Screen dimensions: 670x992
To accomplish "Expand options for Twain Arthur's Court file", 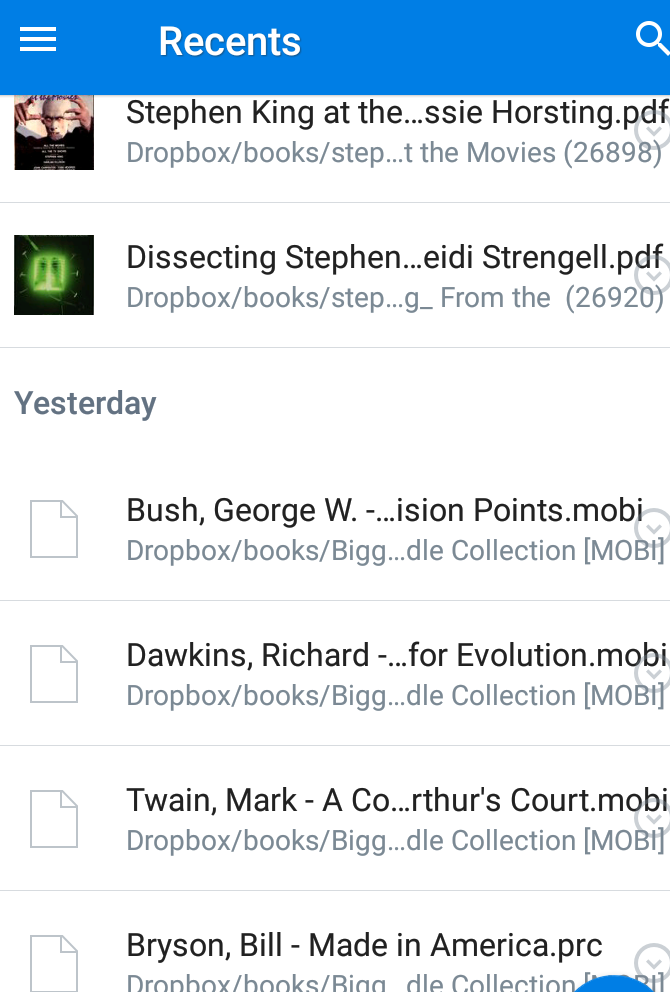I will coord(654,819).
